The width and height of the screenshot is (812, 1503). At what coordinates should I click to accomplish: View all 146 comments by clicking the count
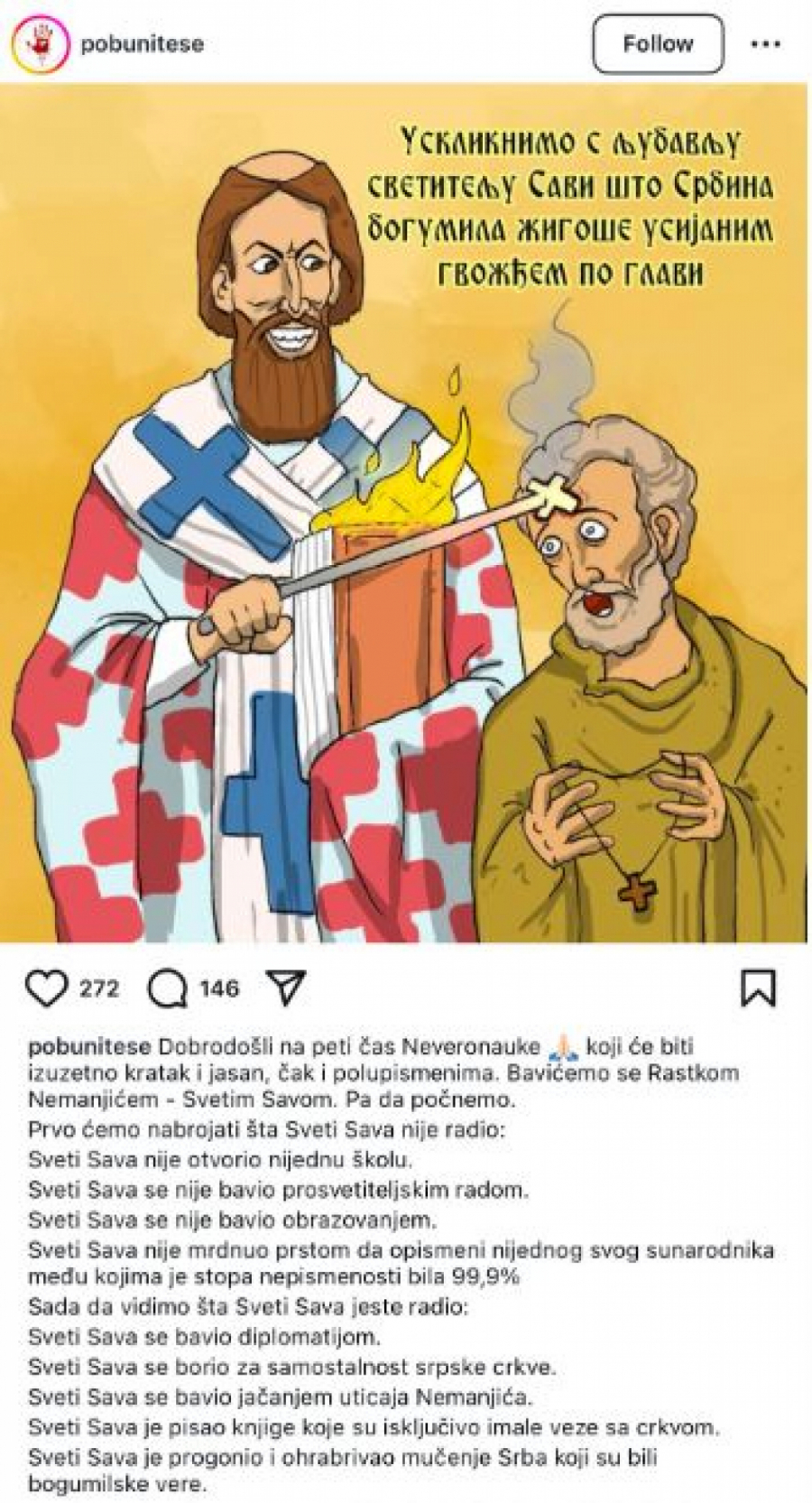[x=218, y=988]
